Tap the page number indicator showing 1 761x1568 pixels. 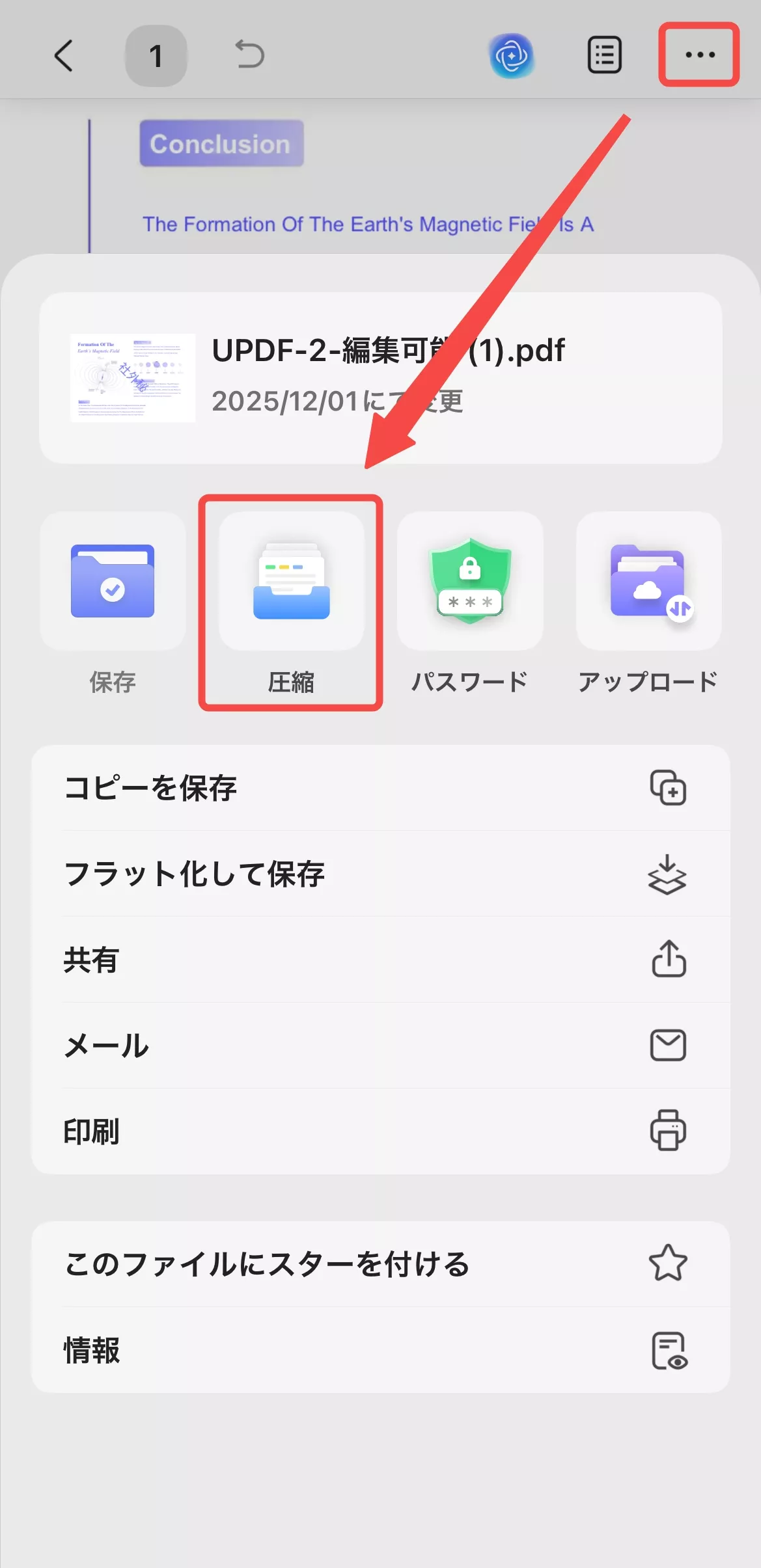click(x=156, y=55)
